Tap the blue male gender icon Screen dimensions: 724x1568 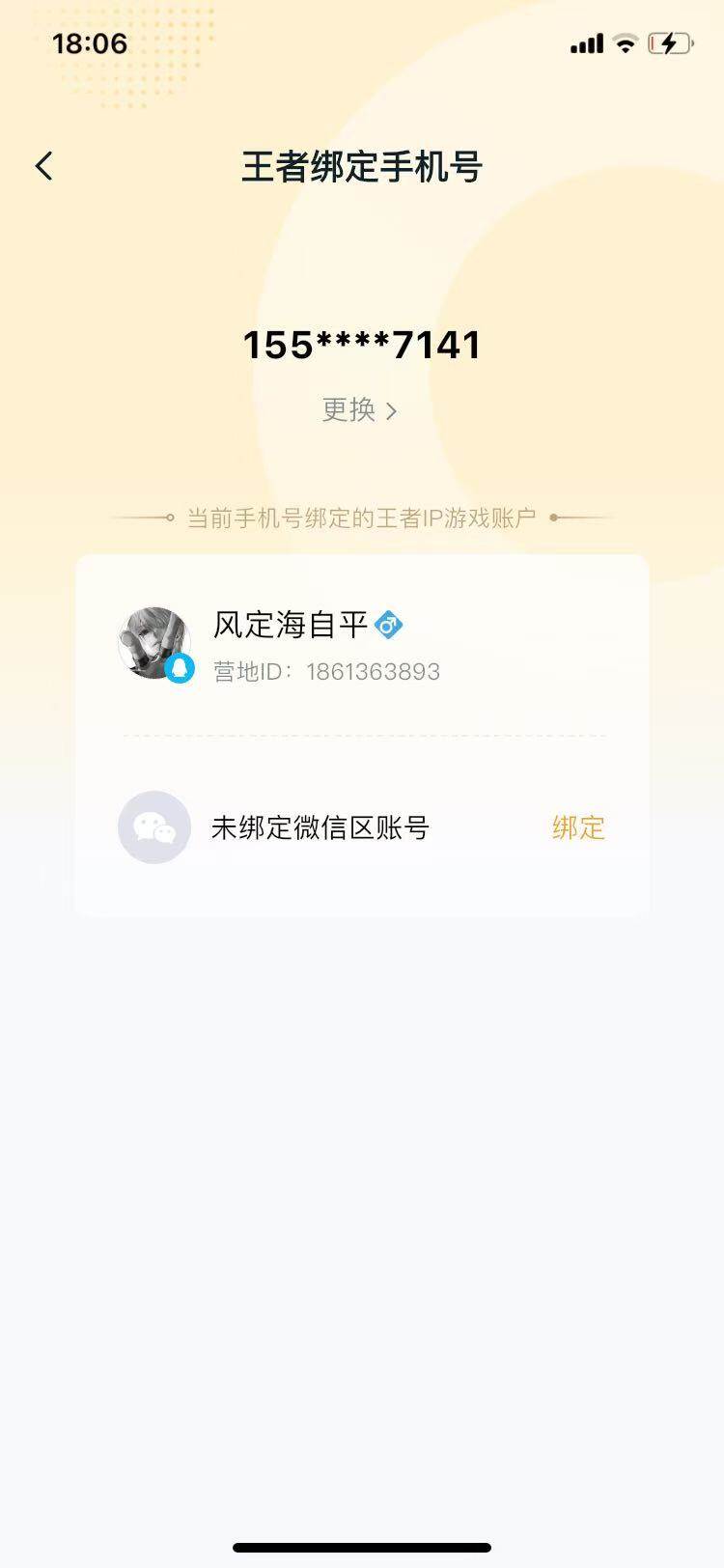coord(390,626)
